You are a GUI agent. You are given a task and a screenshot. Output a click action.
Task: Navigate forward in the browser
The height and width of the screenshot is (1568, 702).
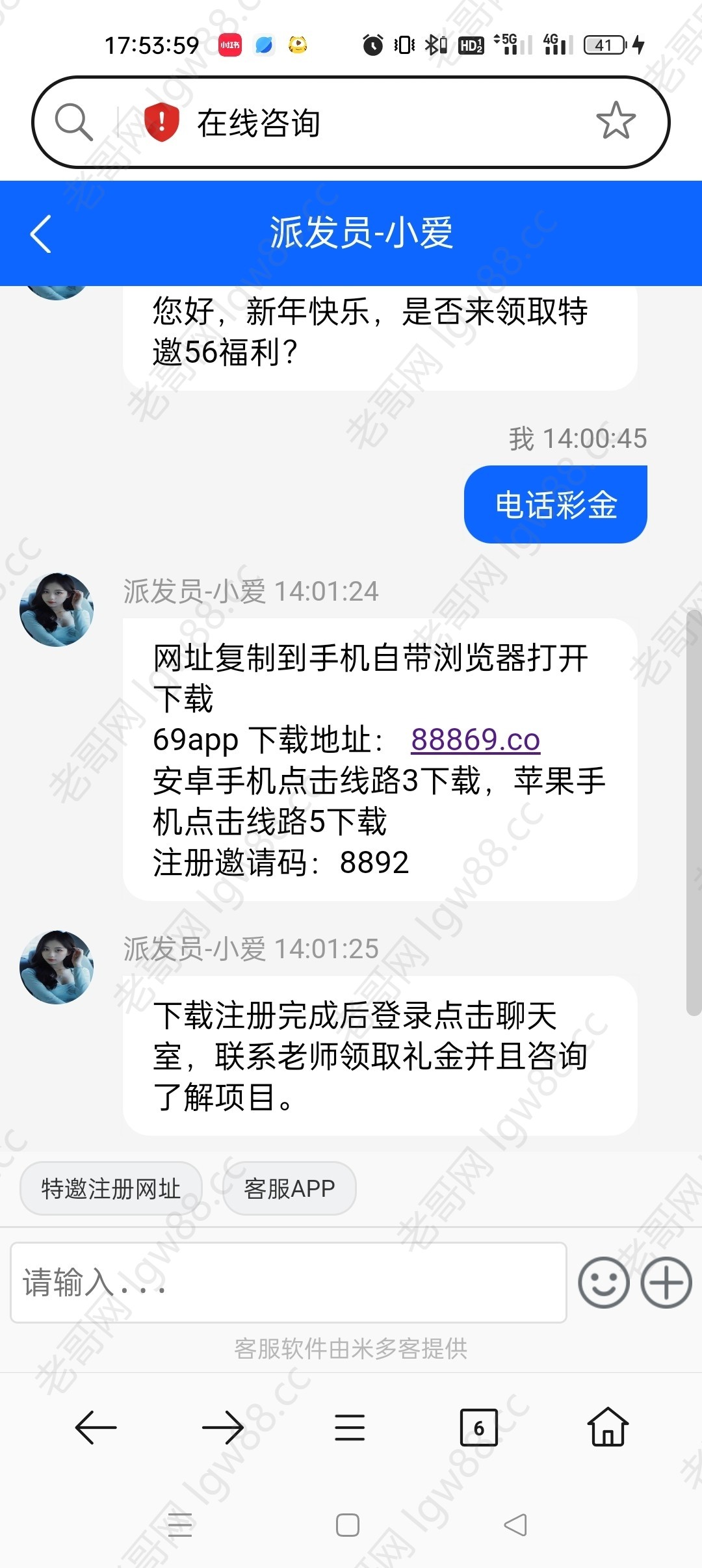(222, 1428)
